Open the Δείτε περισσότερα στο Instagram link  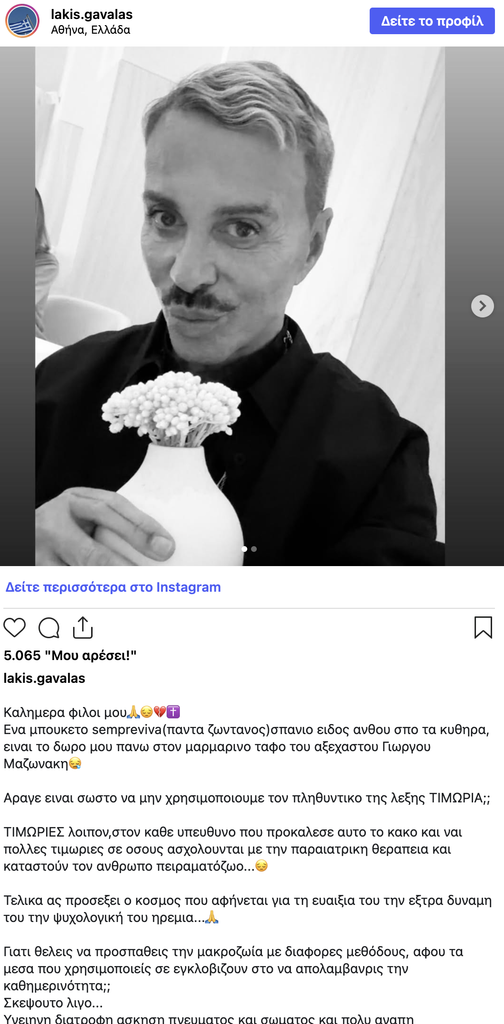click(x=113, y=587)
